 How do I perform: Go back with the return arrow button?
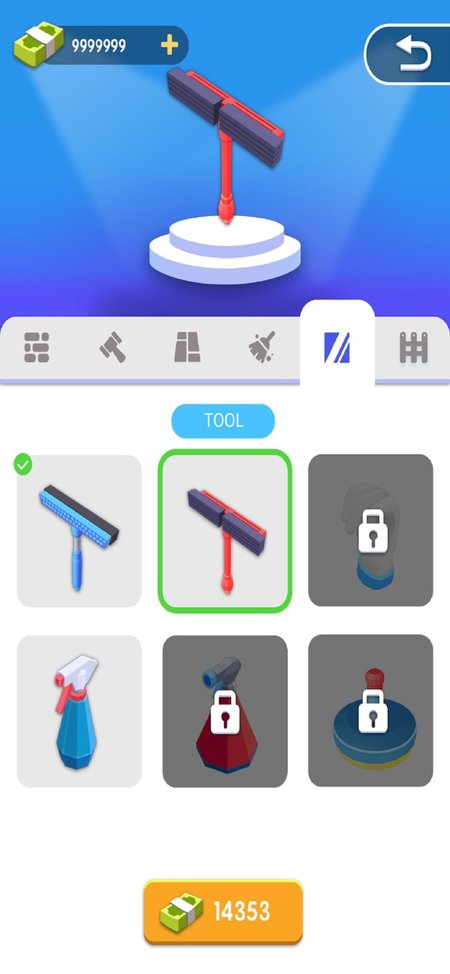click(409, 54)
